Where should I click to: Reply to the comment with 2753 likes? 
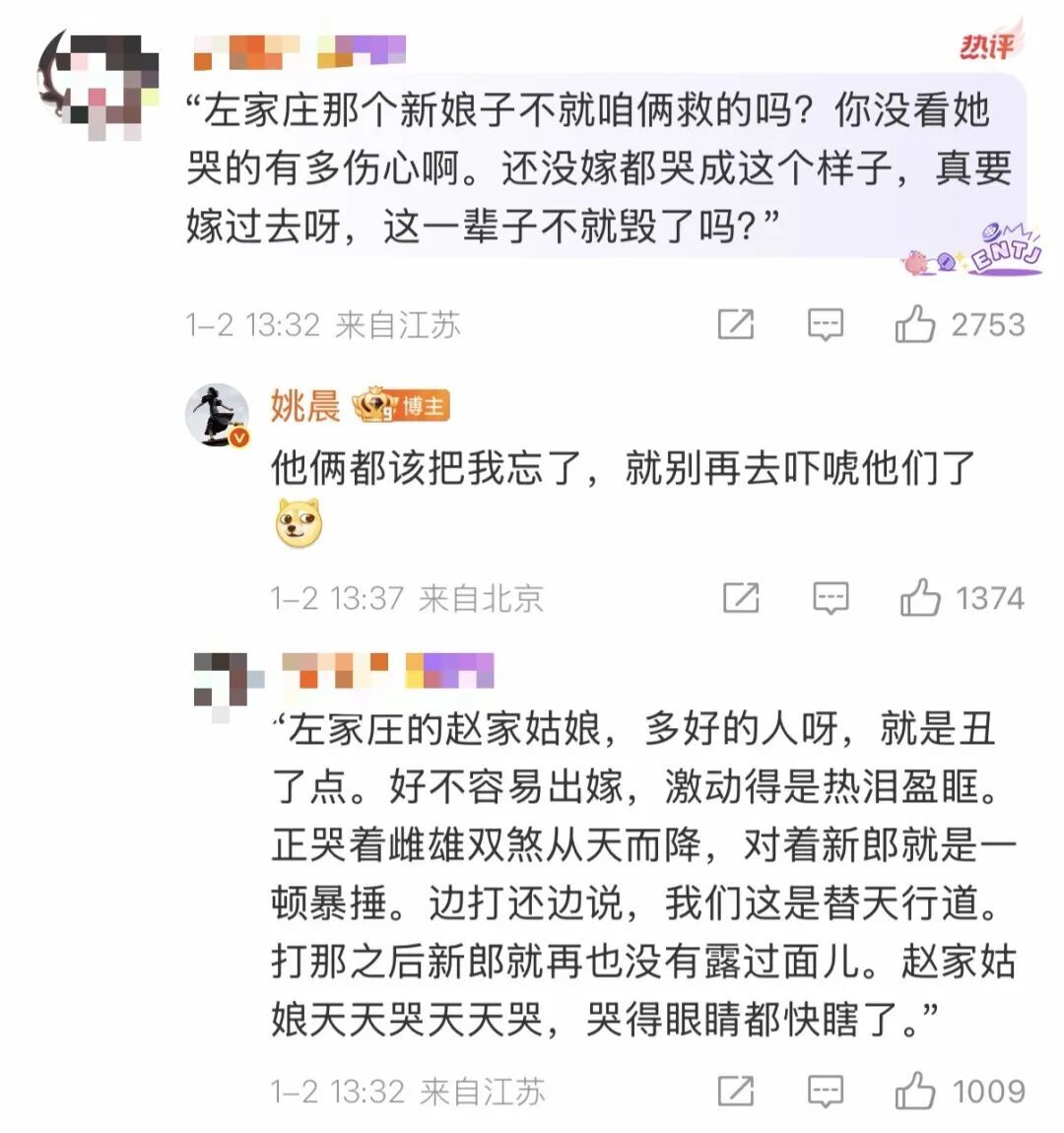tap(826, 324)
